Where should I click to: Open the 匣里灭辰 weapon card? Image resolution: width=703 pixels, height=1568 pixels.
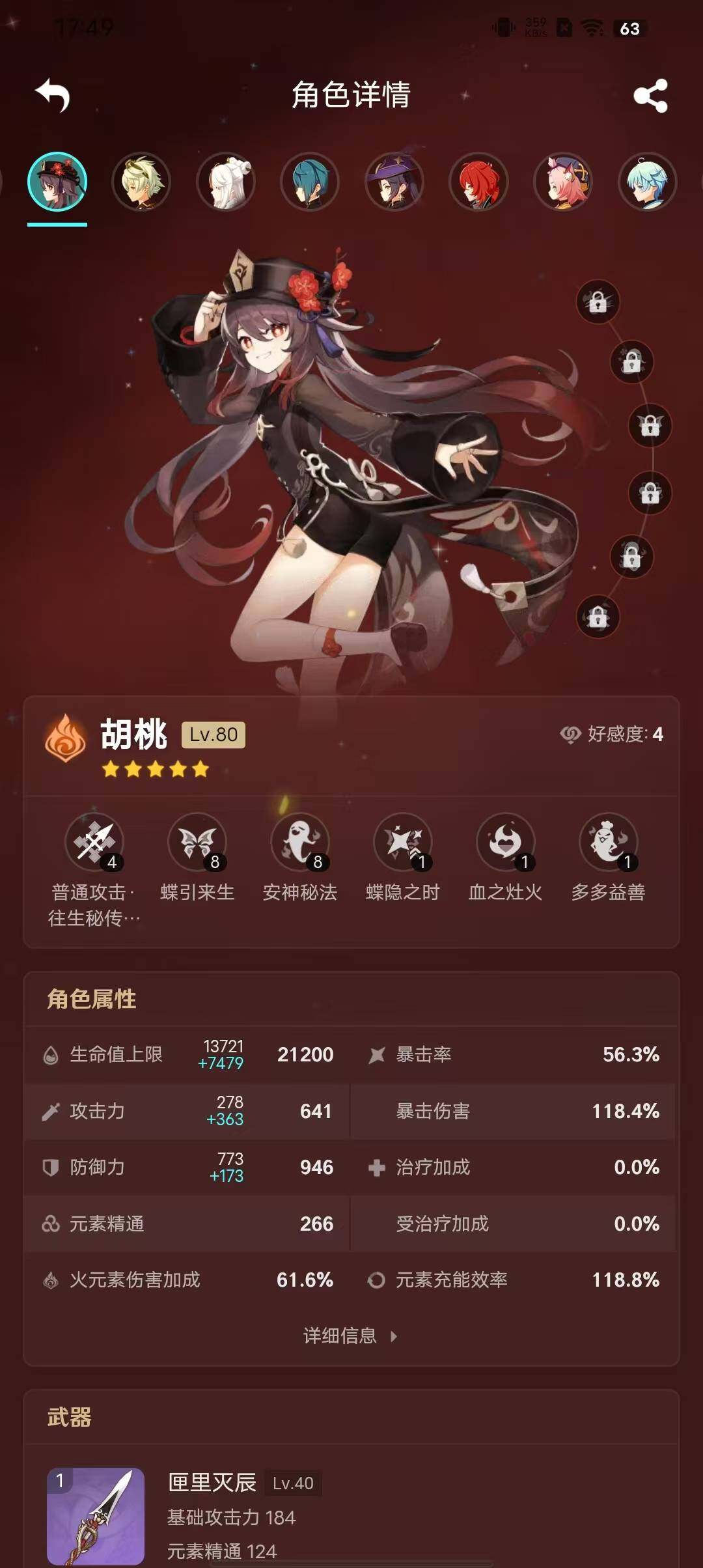coord(351,1516)
